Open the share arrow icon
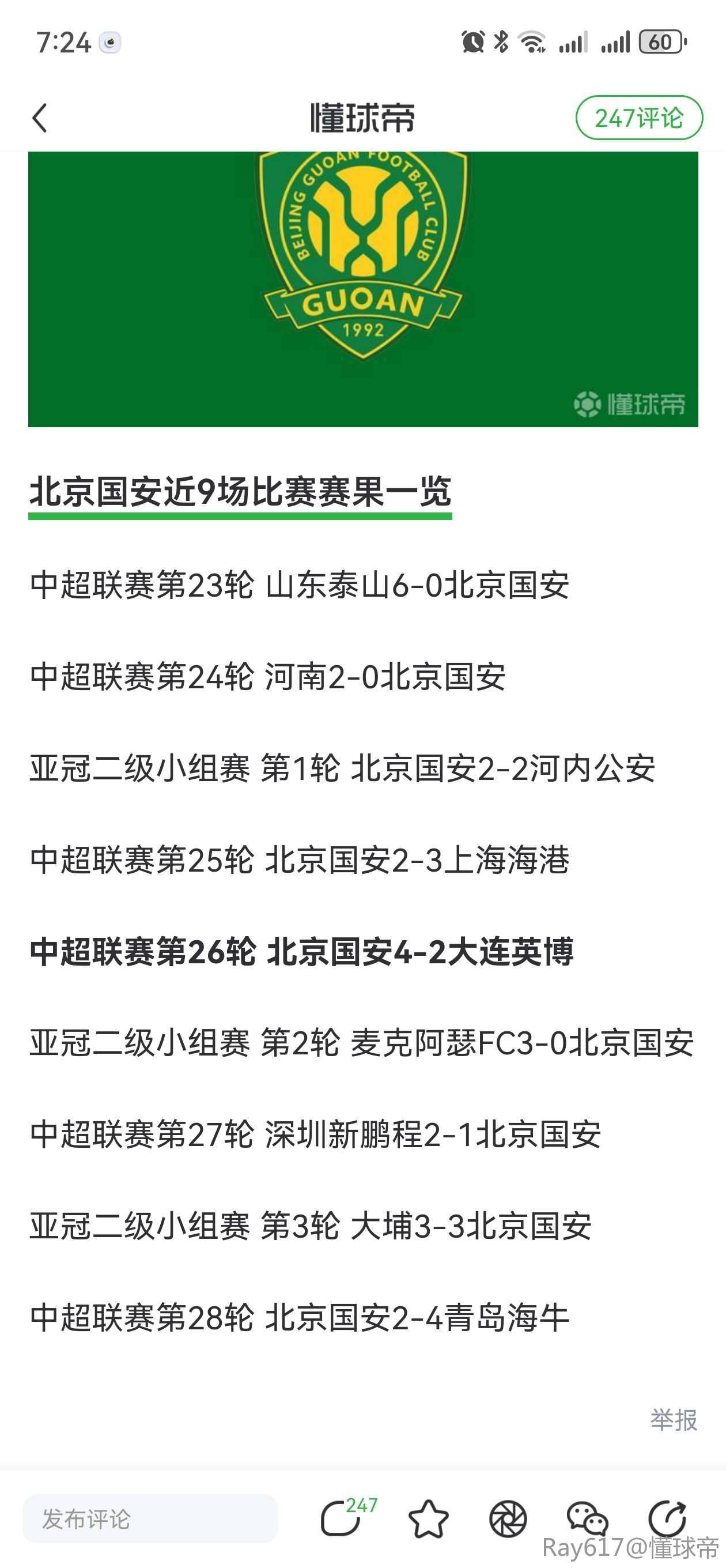Image resolution: width=726 pixels, height=1568 pixels. coord(667,1518)
